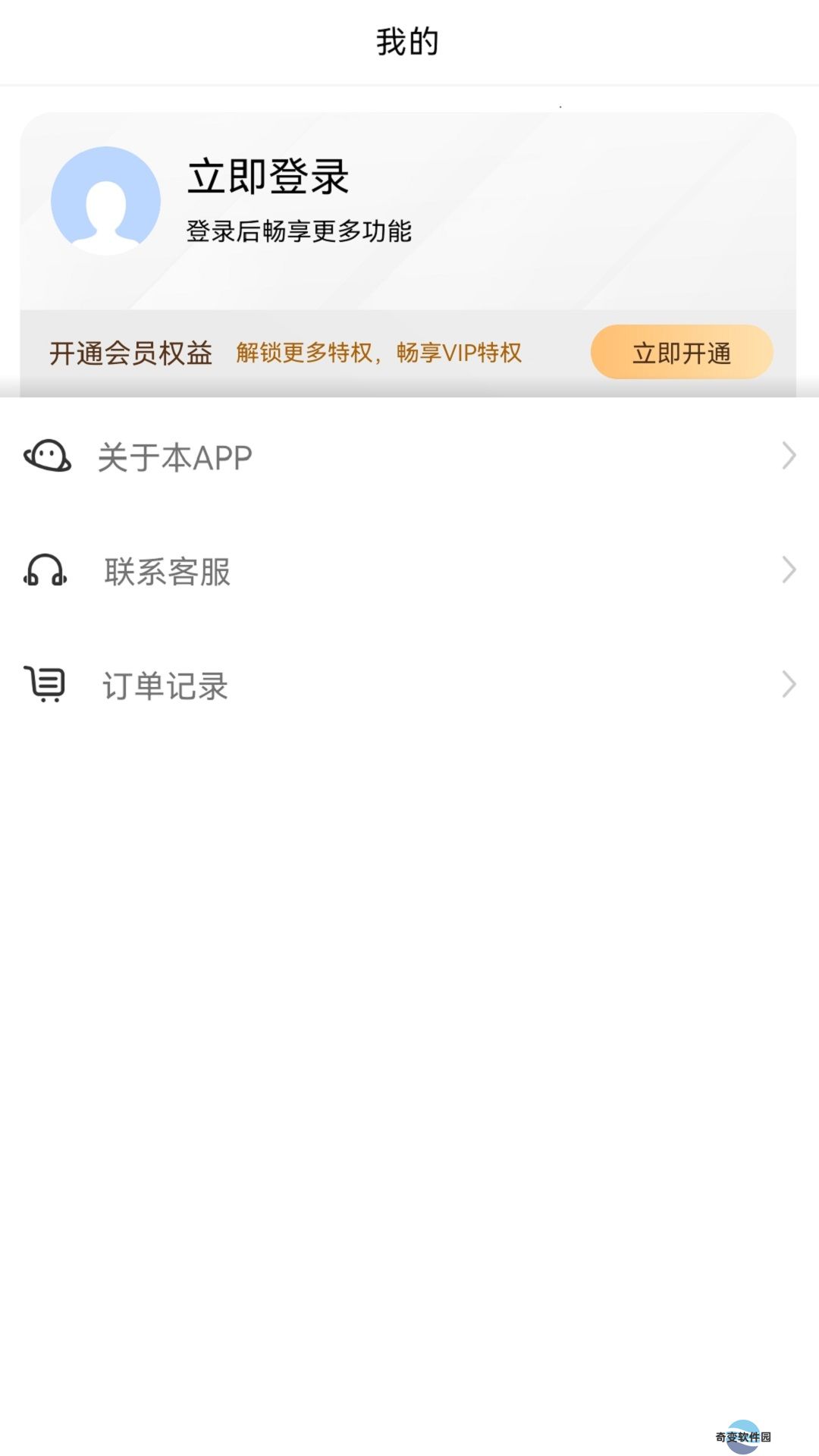Image resolution: width=819 pixels, height=1456 pixels.
Task: Open the 订单记录 order history
Action: (x=409, y=686)
